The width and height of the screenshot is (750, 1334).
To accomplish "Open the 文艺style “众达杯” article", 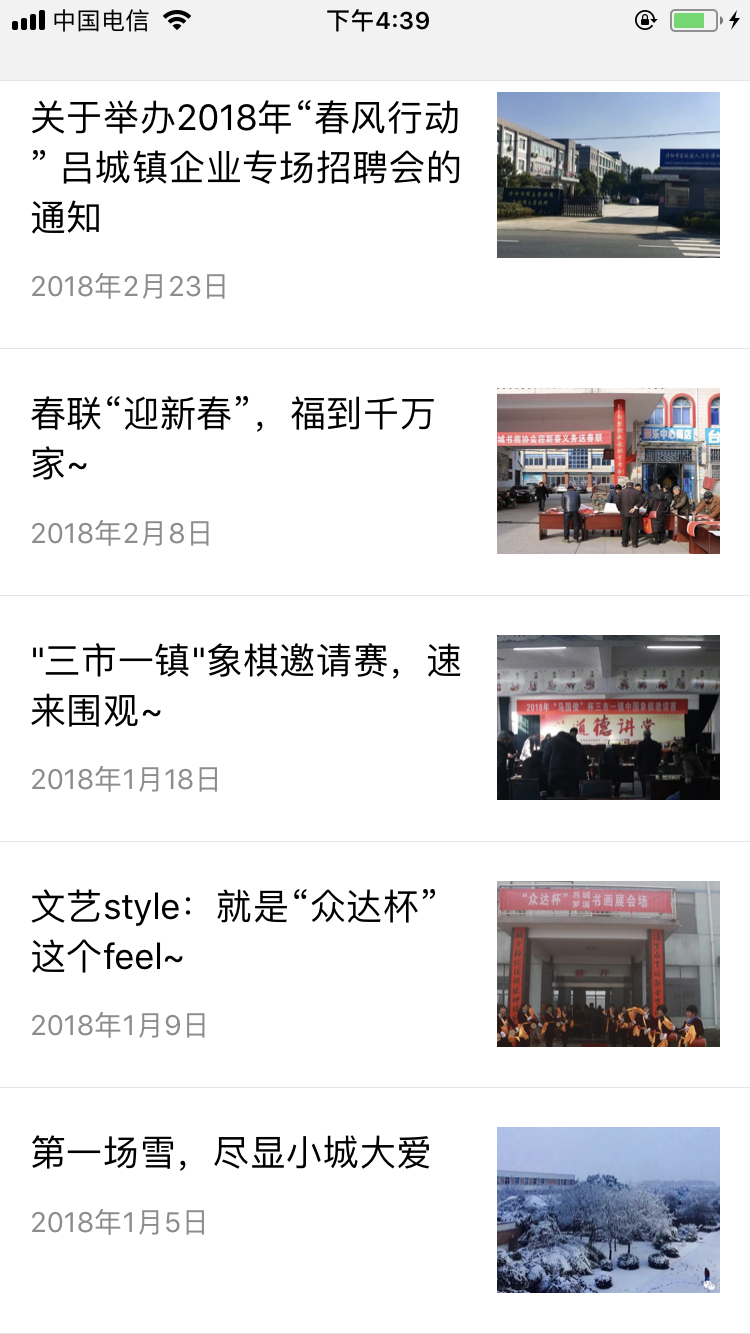I will tap(236, 932).
